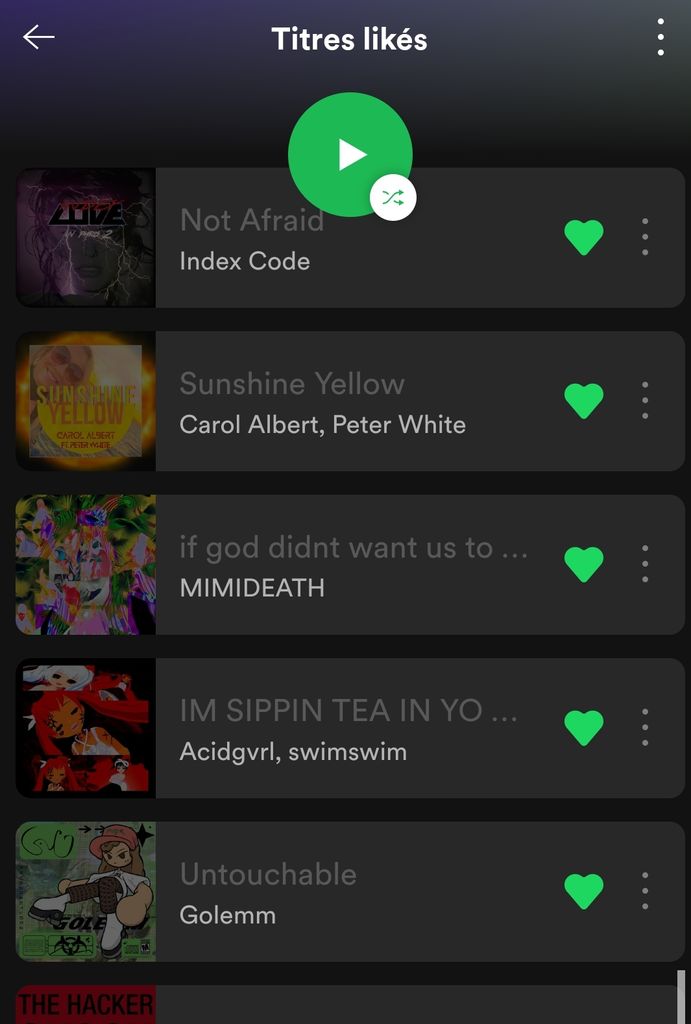
Task: Play the MIMIDEATH track
Action: (350, 566)
